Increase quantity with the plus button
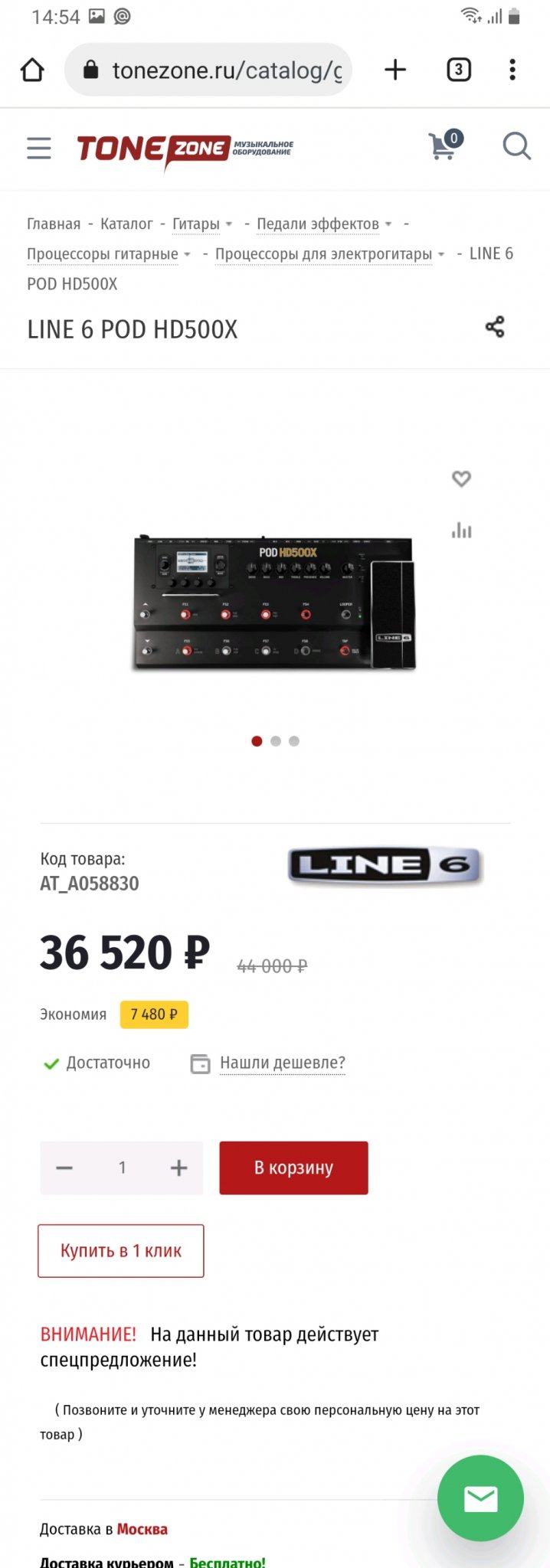The width and height of the screenshot is (550, 1568). (178, 1168)
